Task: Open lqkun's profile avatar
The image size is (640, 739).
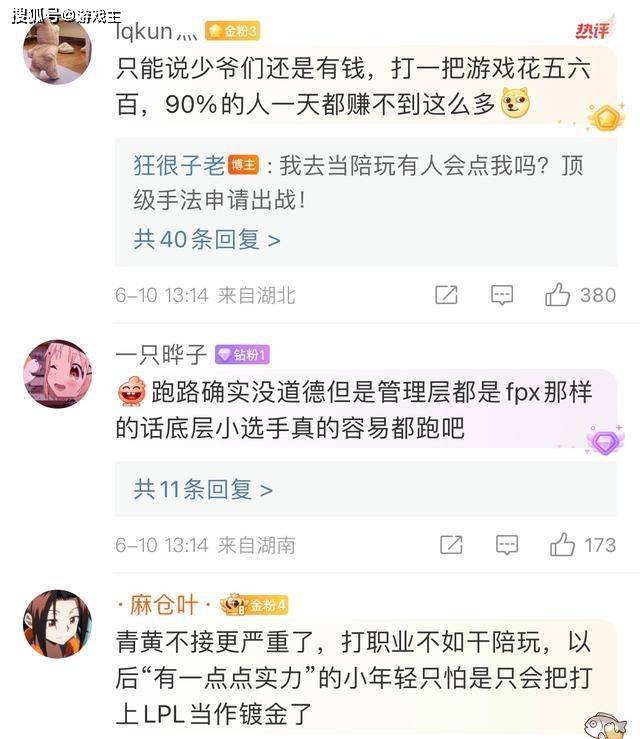Action: click(57, 51)
